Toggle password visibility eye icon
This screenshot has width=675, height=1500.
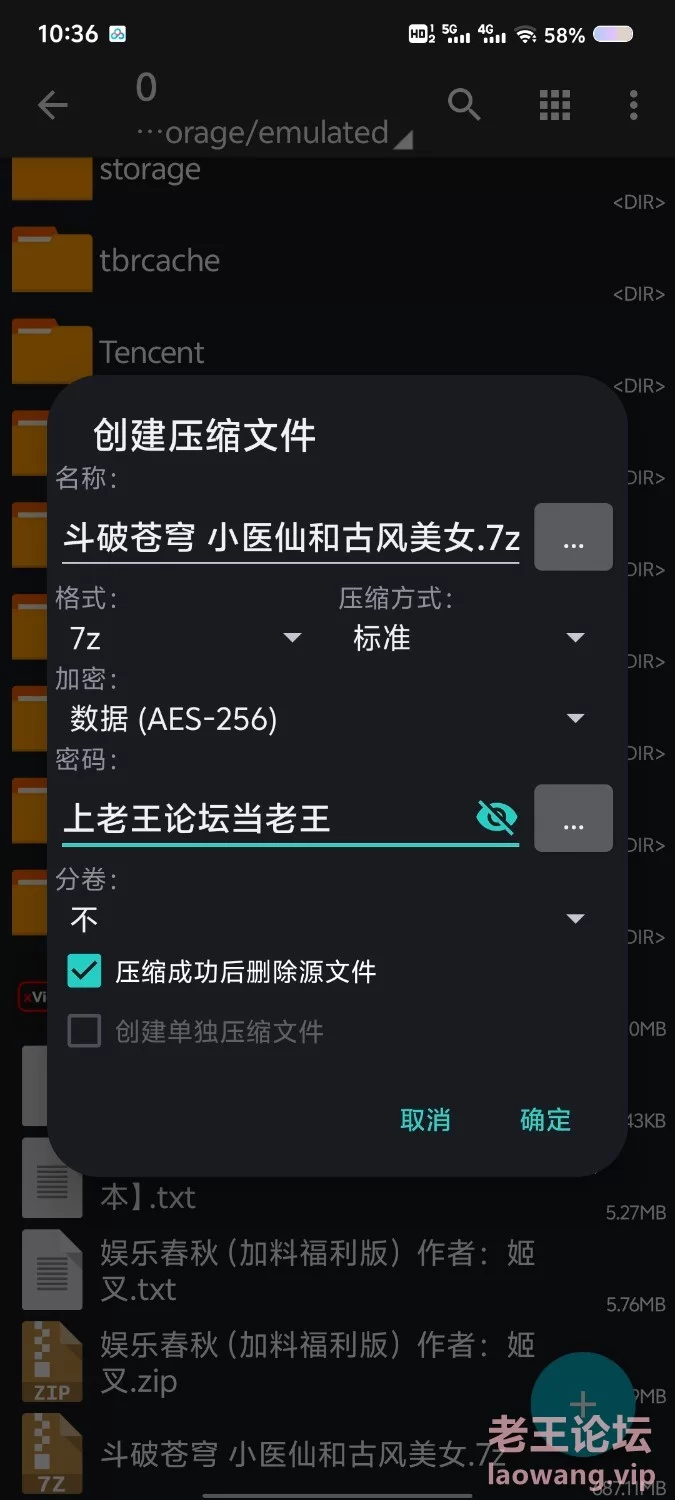[496, 818]
